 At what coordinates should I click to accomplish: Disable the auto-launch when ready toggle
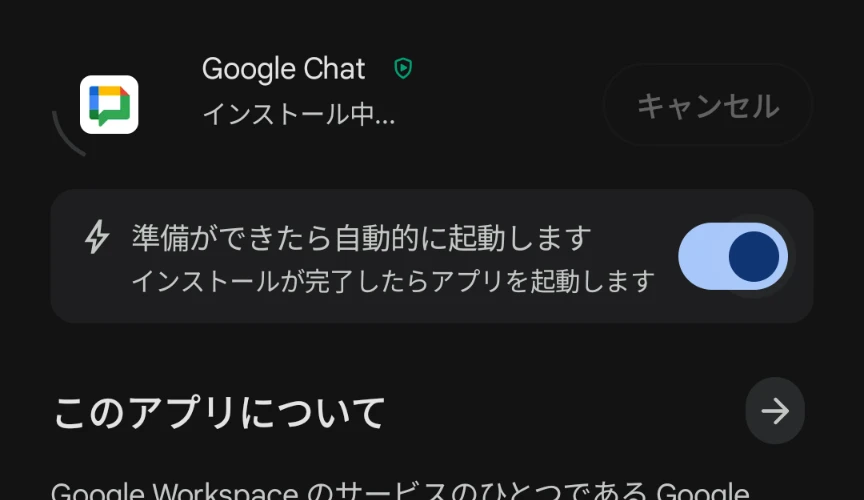[733, 256]
